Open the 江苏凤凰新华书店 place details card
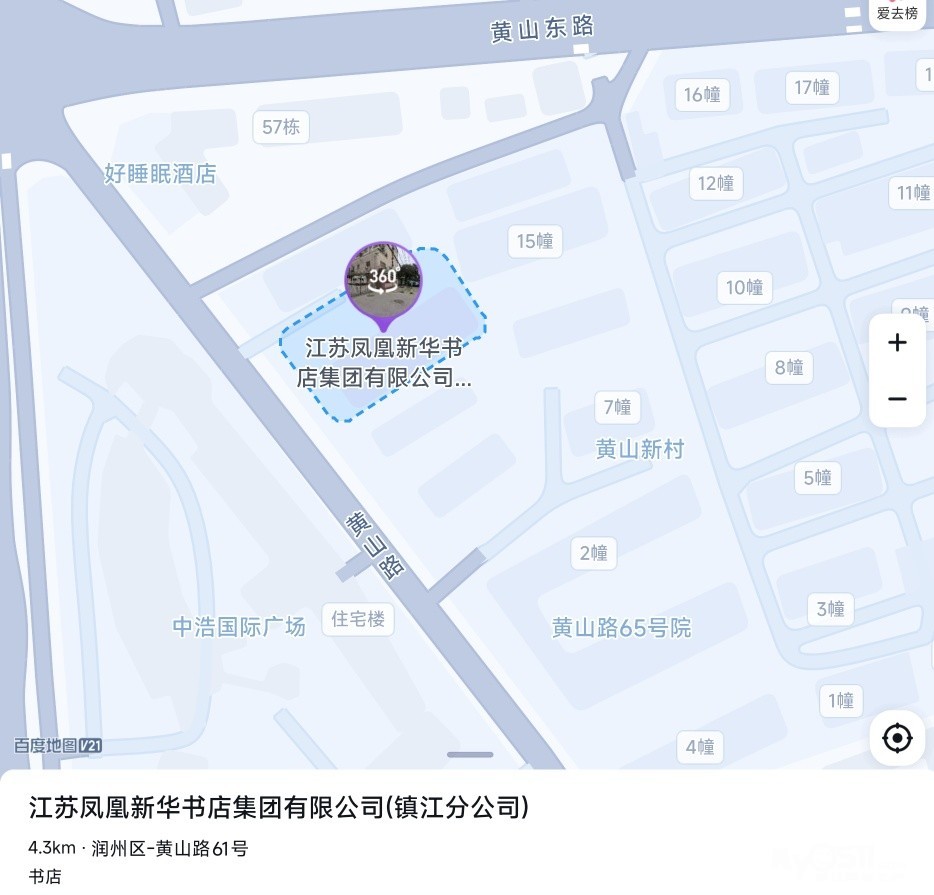The height and width of the screenshot is (895, 934). pyautogui.click(x=467, y=832)
